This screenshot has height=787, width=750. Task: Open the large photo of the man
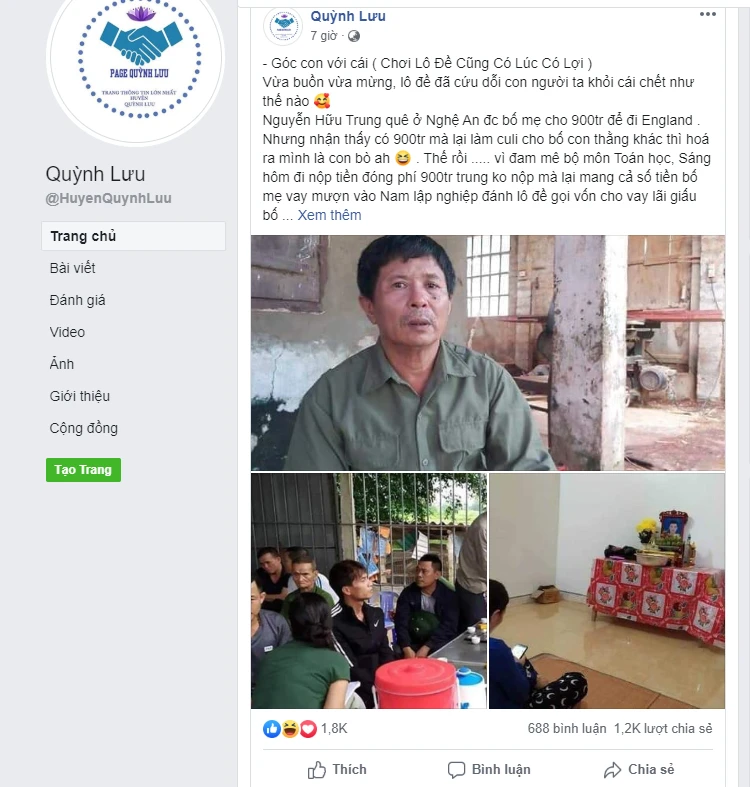[x=488, y=352]
